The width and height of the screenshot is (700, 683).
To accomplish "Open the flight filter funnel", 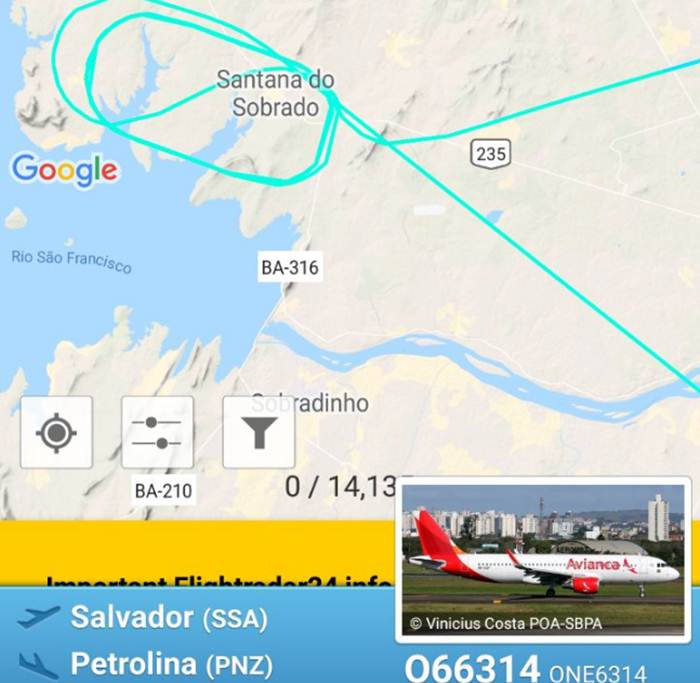I will [x=258, y=432].
